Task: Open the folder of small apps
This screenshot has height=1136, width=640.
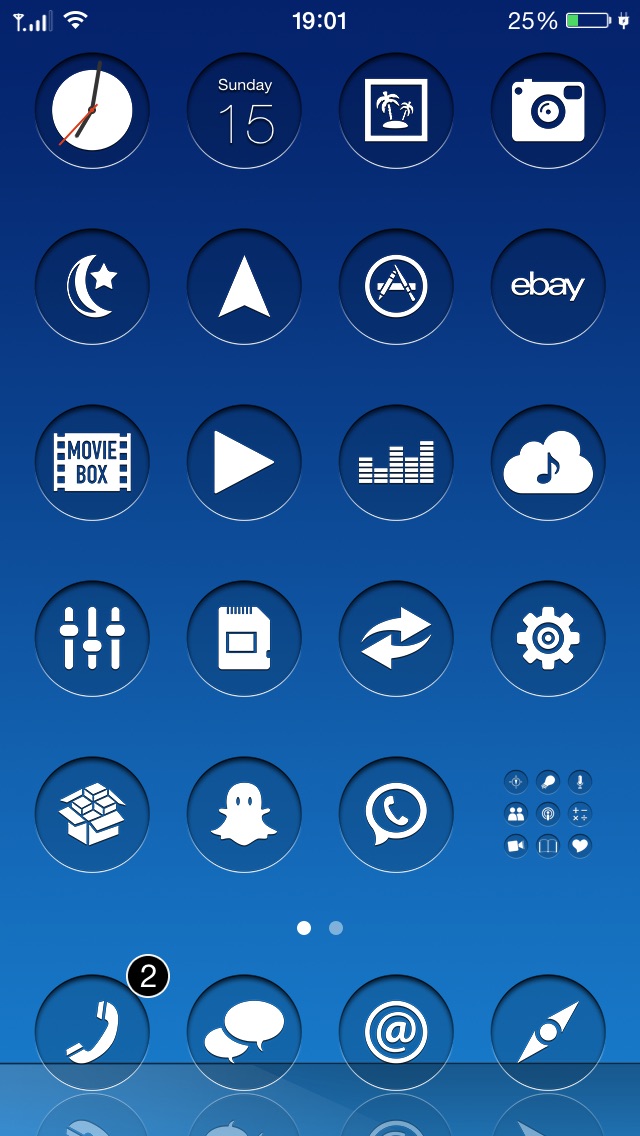Action: [x=548, y=814]
